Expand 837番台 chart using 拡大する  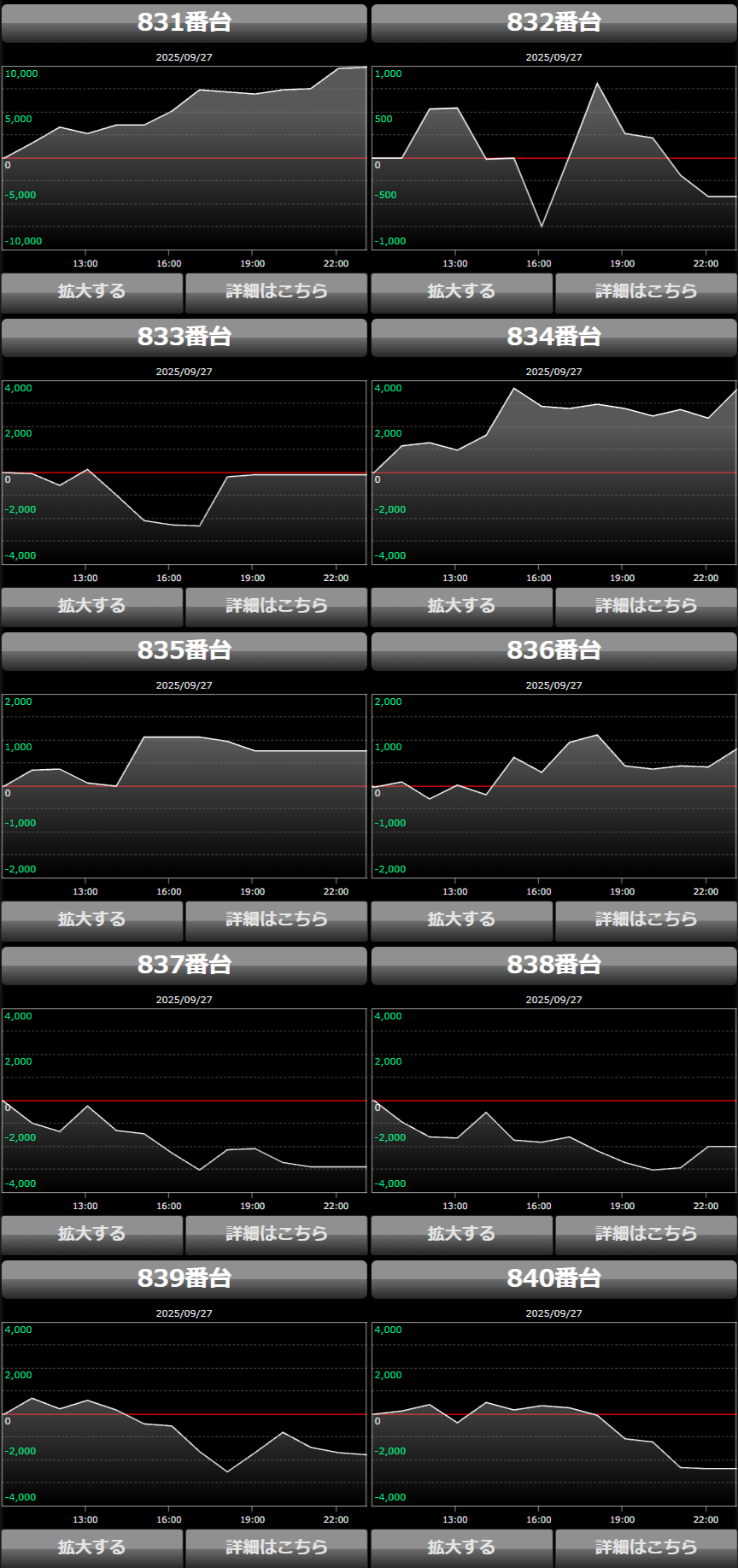[x=92, y=1234]
